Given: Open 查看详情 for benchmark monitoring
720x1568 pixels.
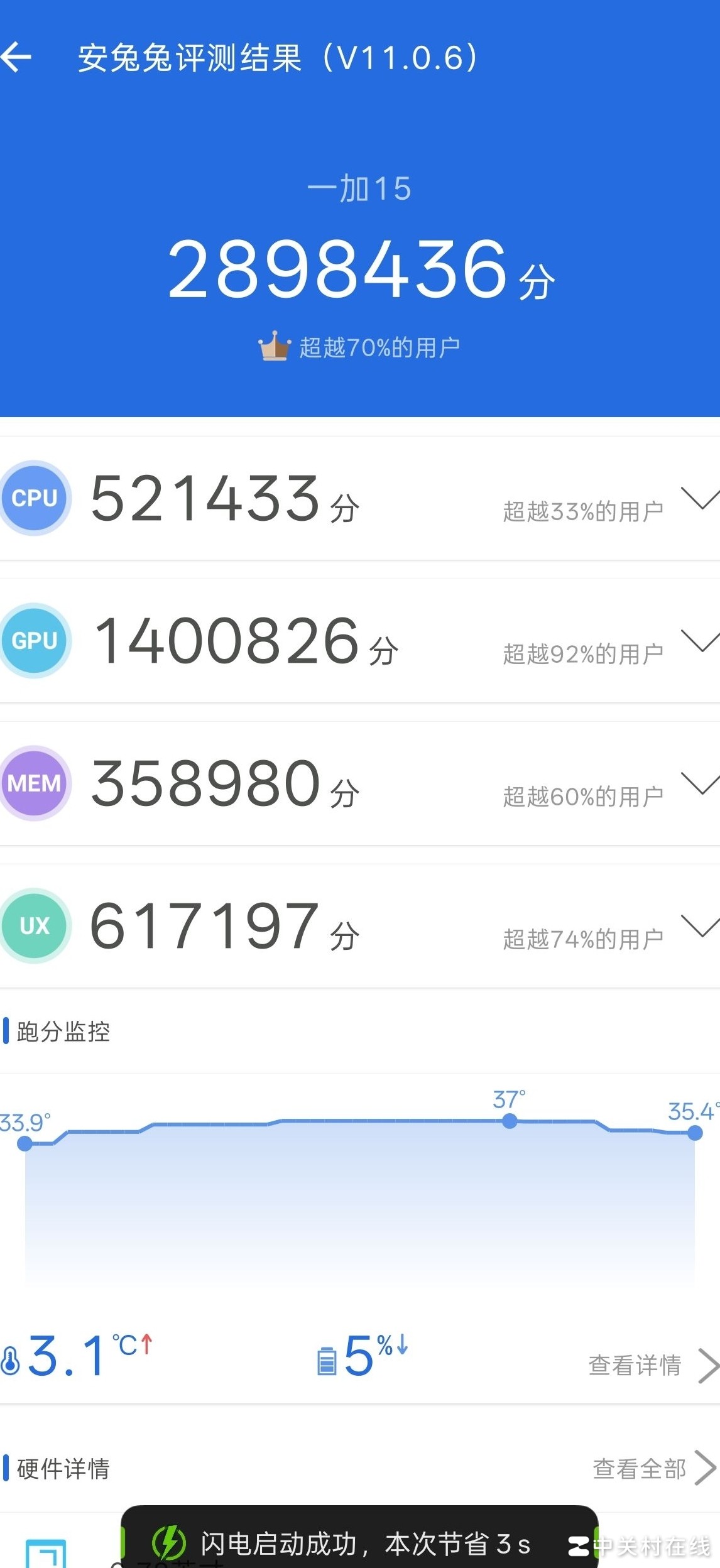Looking at the screenshot, I should [652, 1365].
